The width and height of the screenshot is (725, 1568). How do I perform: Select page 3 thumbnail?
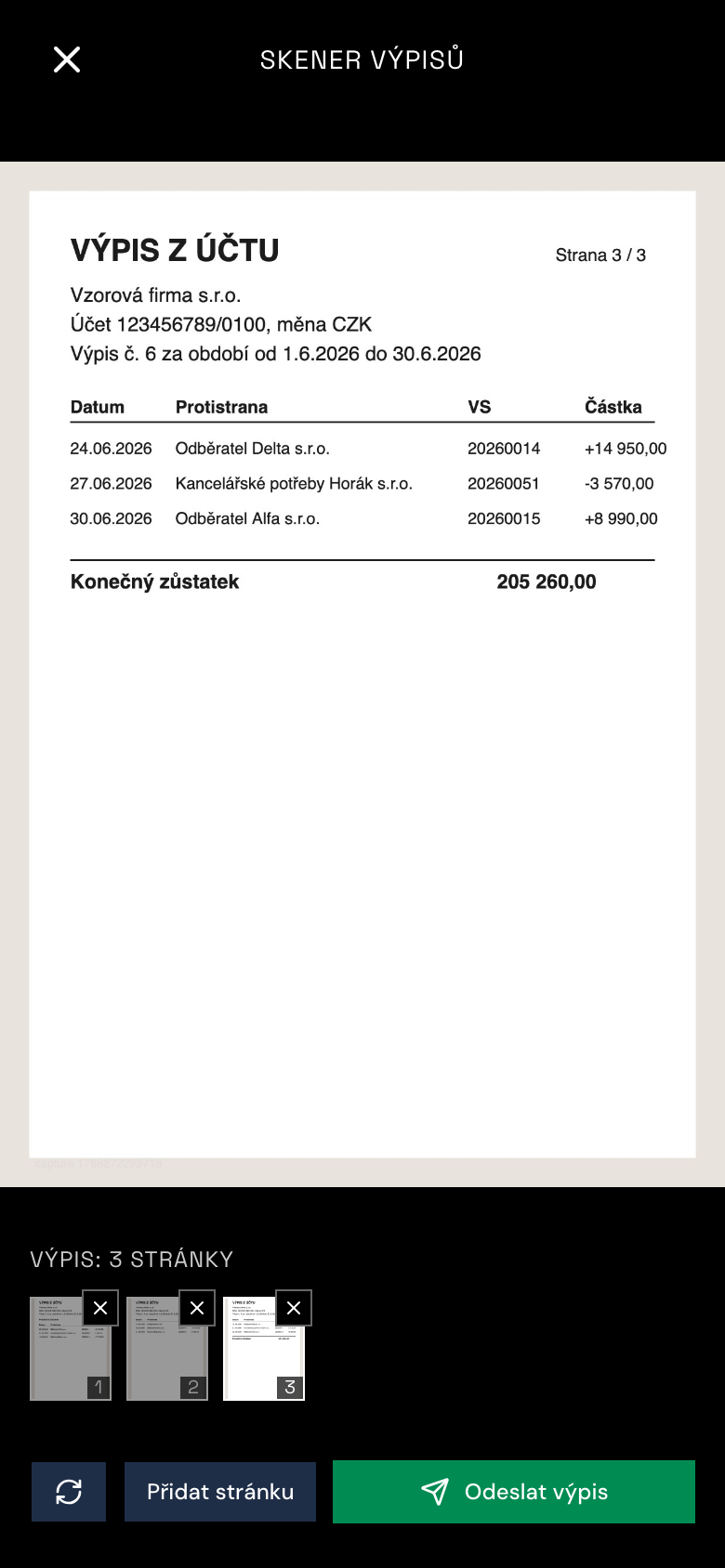[264, 1349]
